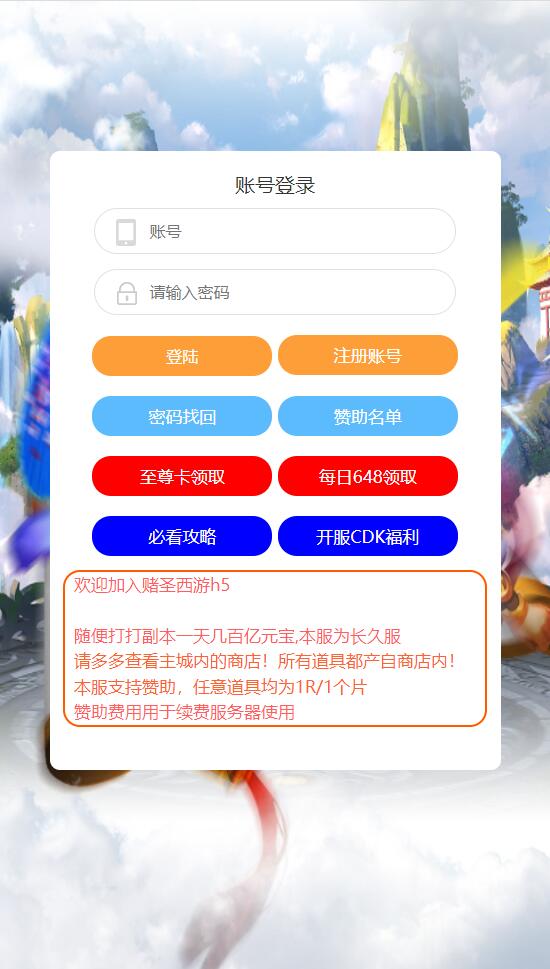Focus the 请输入密码 password field

point(275,292)
